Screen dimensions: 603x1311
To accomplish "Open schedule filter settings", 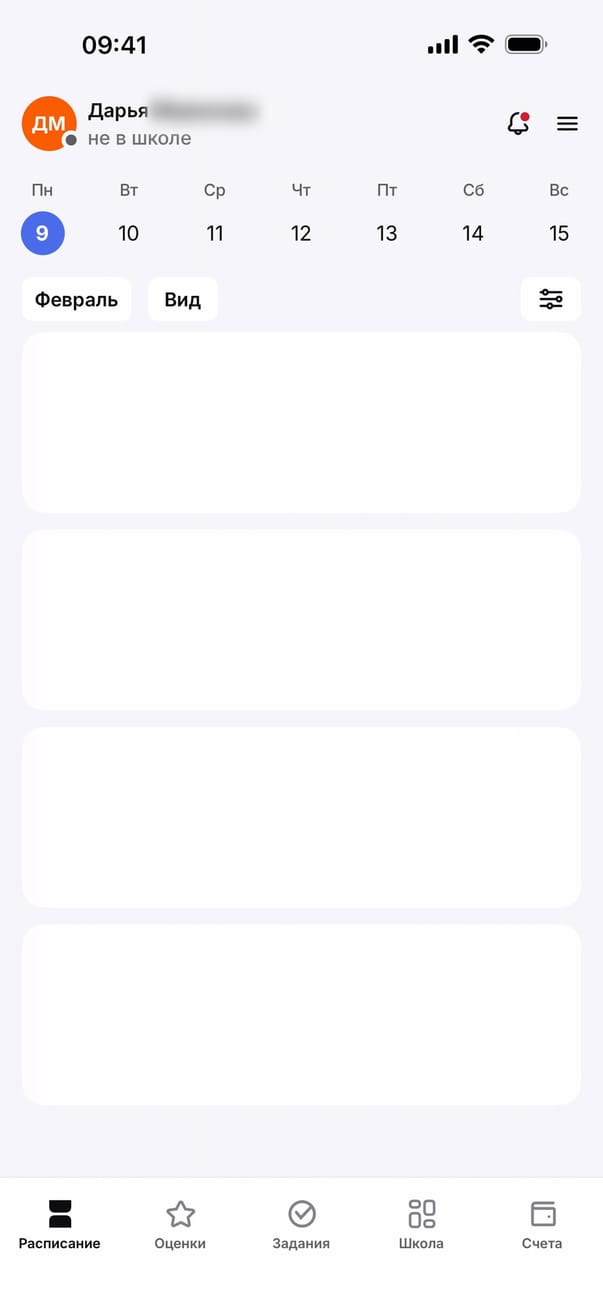I will pyautogui.click(x=551, y=299).
